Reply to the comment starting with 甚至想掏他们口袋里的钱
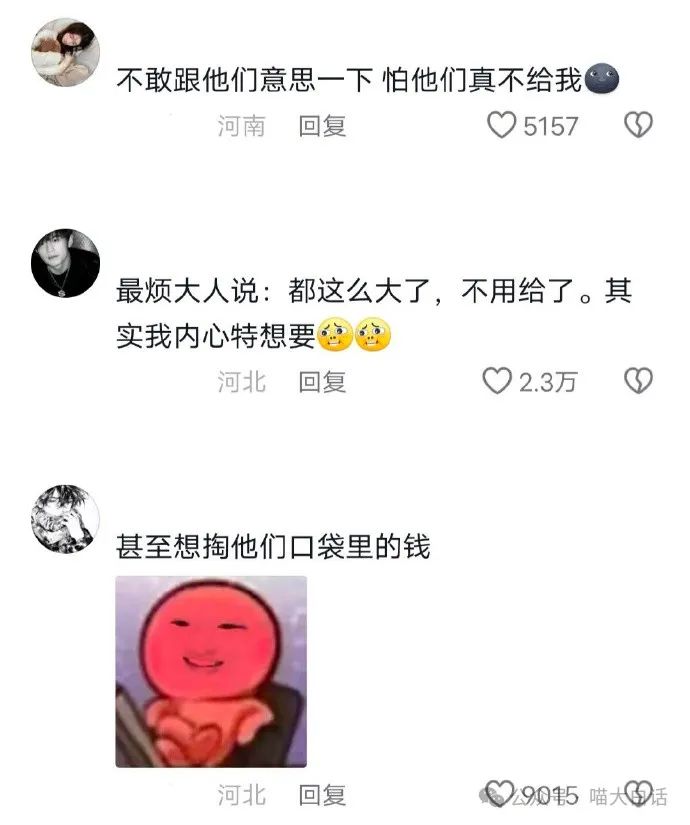Screen dimensions: 690x825 (x=322, y=795)
